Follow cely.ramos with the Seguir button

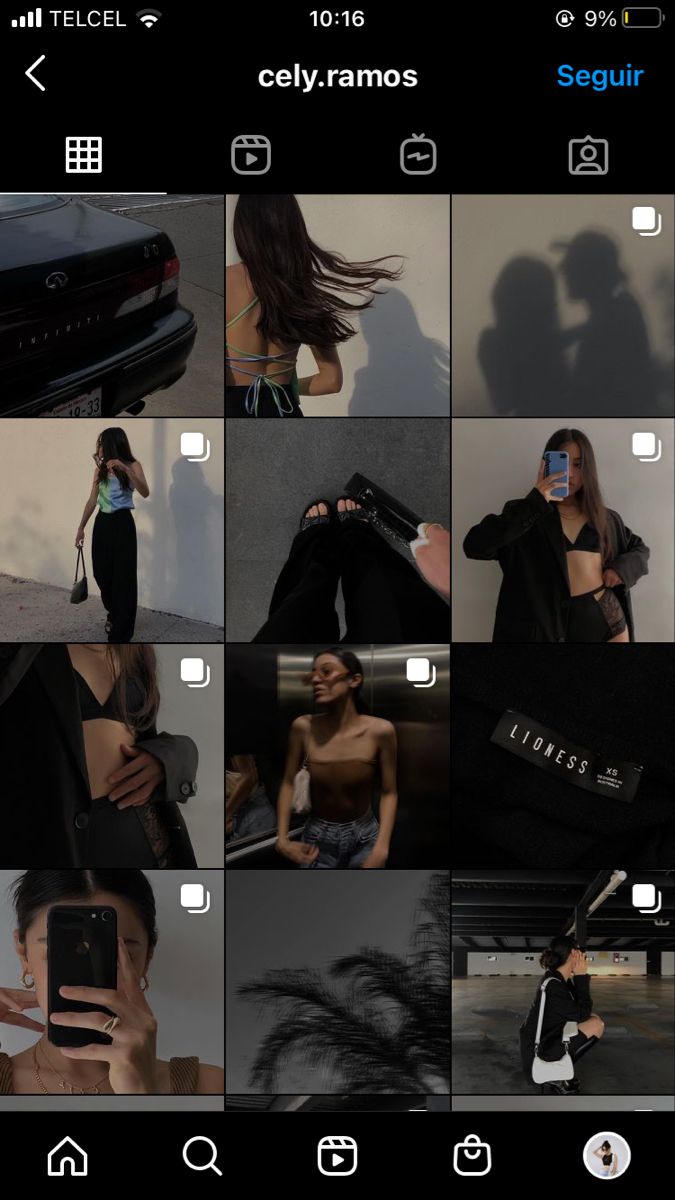600,76
